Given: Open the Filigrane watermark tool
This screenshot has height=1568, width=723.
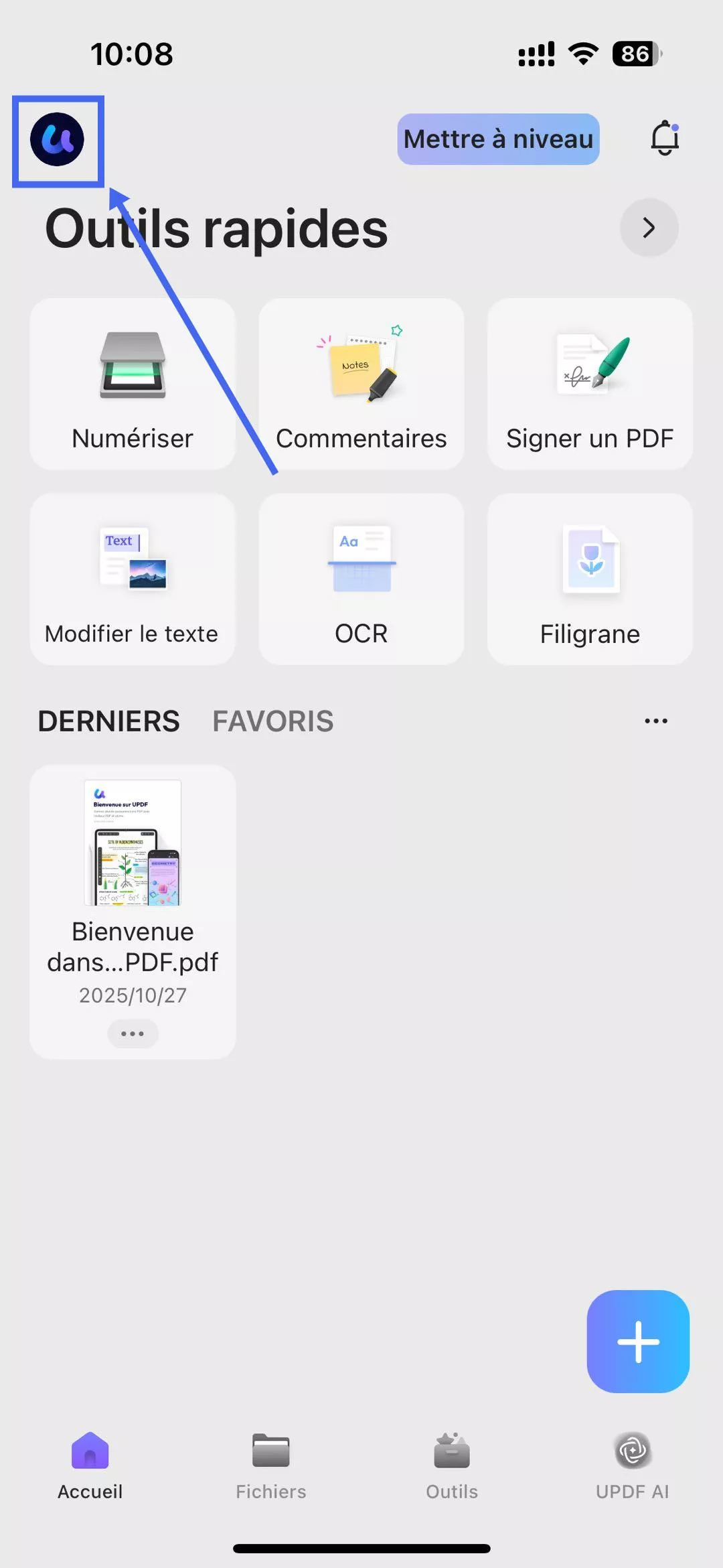Looking at the screenshot, I should [x=590, y=578].
